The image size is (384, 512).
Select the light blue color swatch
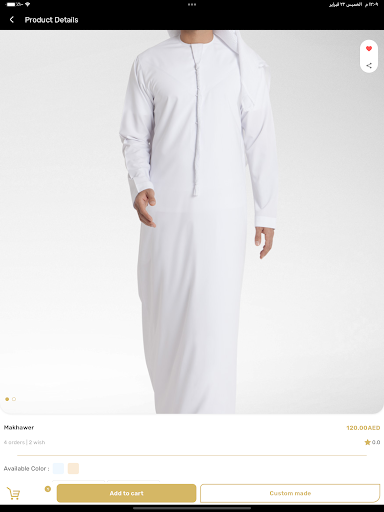click(58, 468)
